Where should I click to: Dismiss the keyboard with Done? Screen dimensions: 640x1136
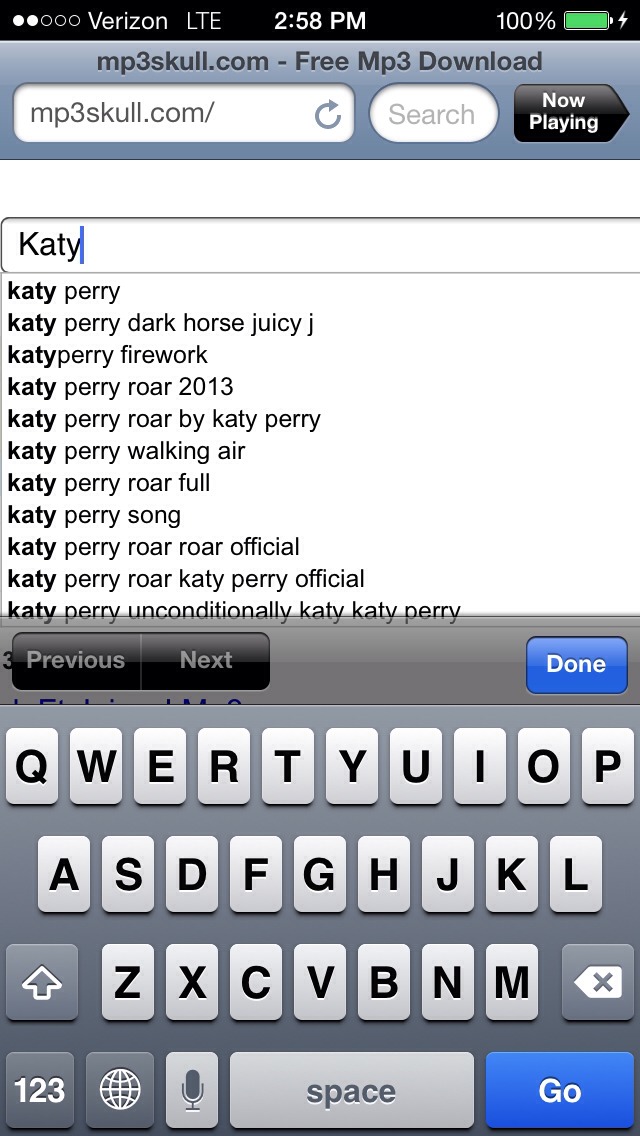pyautogui.click(x=576, y=665)
